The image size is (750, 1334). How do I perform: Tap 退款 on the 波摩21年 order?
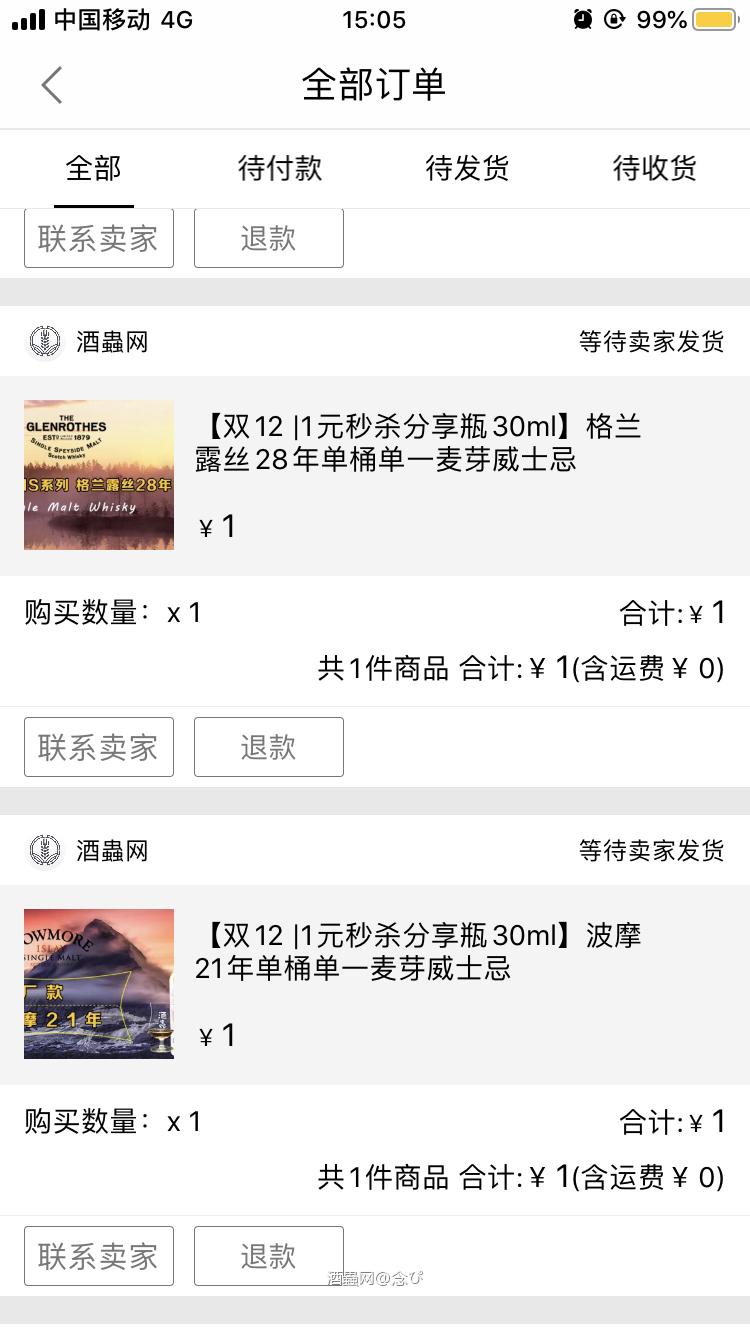click(x=268, y=1256)
